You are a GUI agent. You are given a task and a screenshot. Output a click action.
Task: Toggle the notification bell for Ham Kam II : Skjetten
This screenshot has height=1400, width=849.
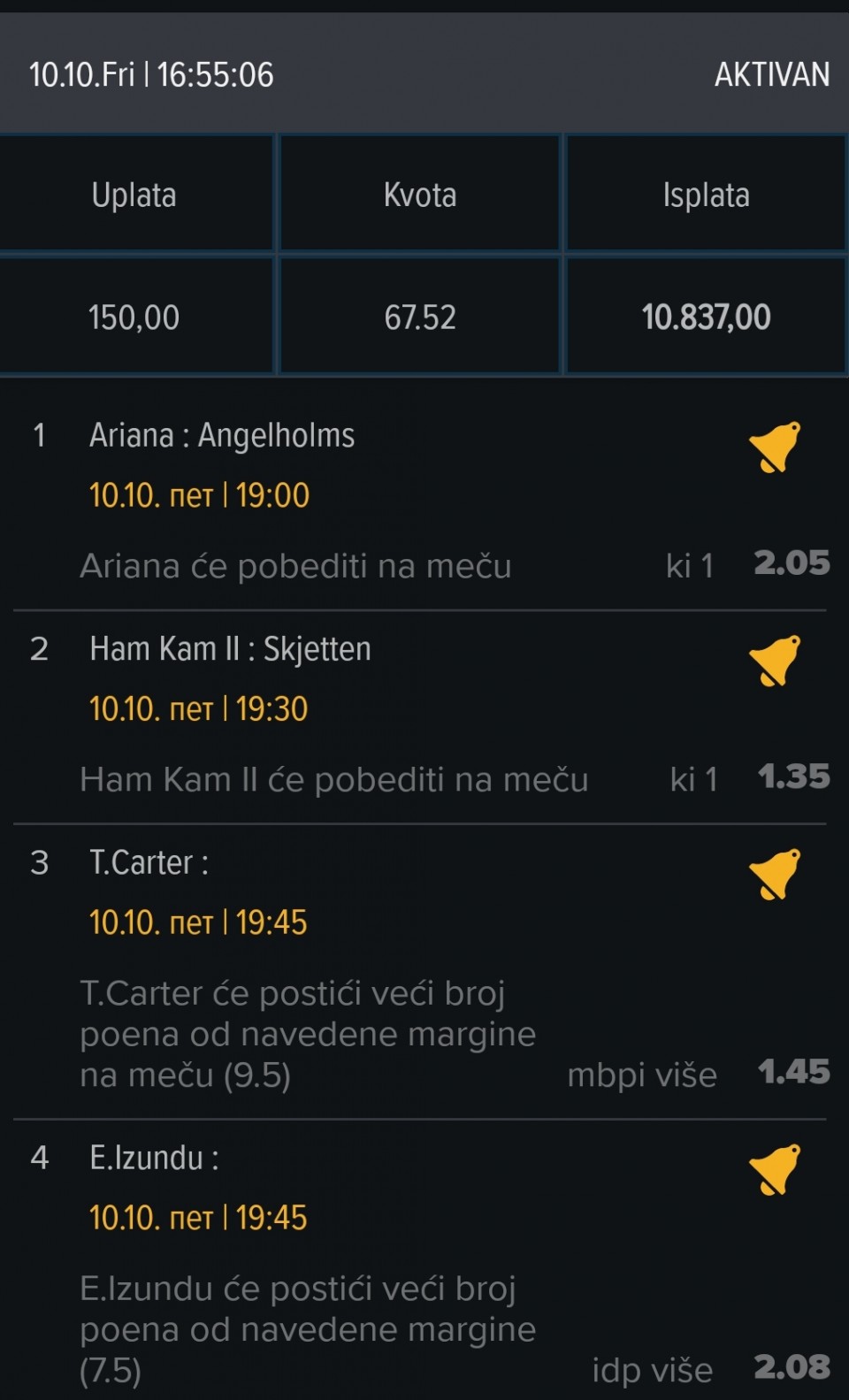[x=775, y=661]
